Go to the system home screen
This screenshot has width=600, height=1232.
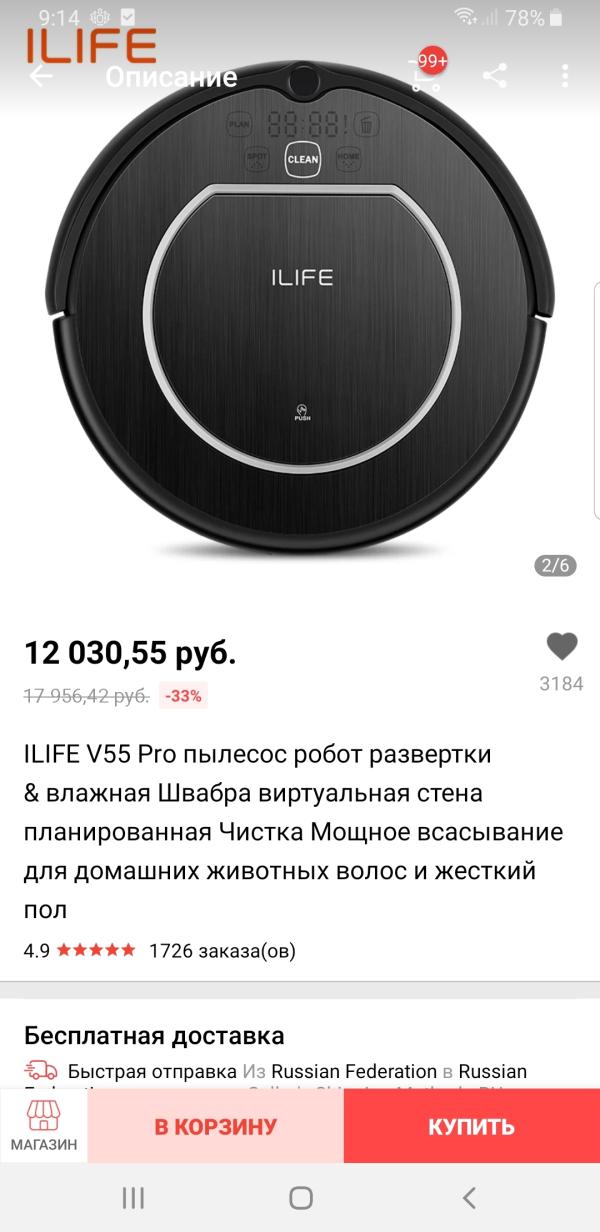point(300,1197)
